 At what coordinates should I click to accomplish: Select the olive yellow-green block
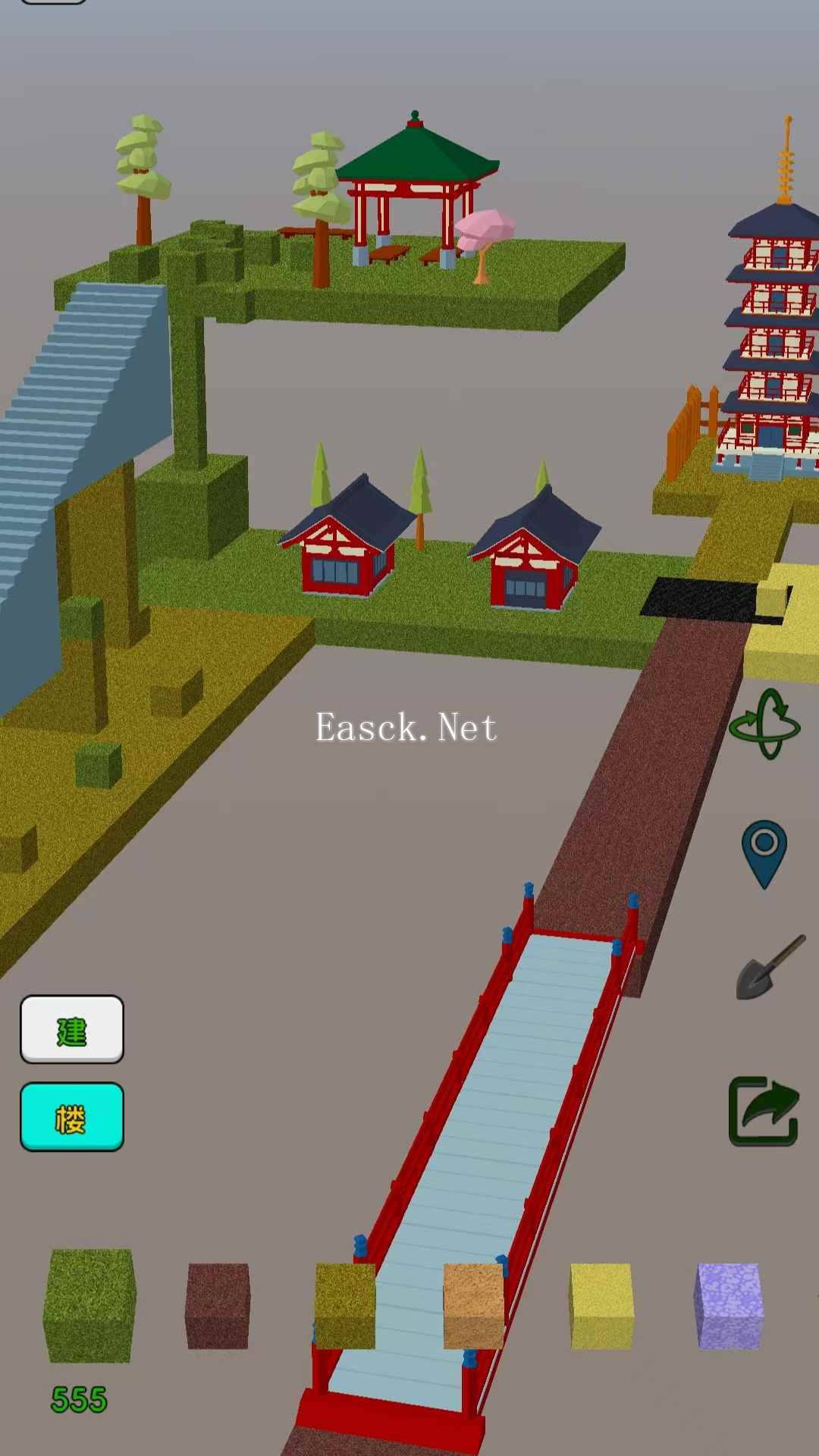pyautogui.click(x=345, y=1306)
